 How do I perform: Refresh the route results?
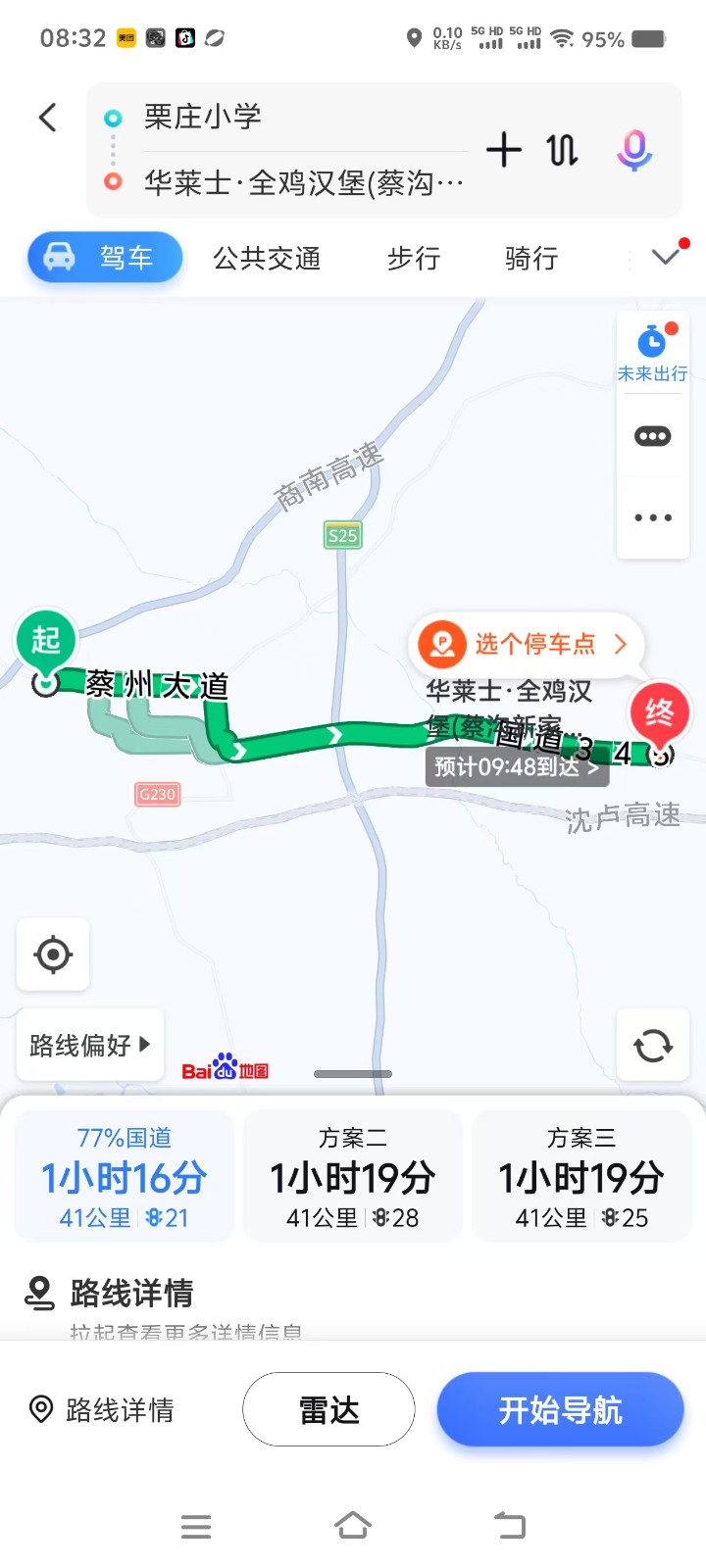click(652, 1046)
